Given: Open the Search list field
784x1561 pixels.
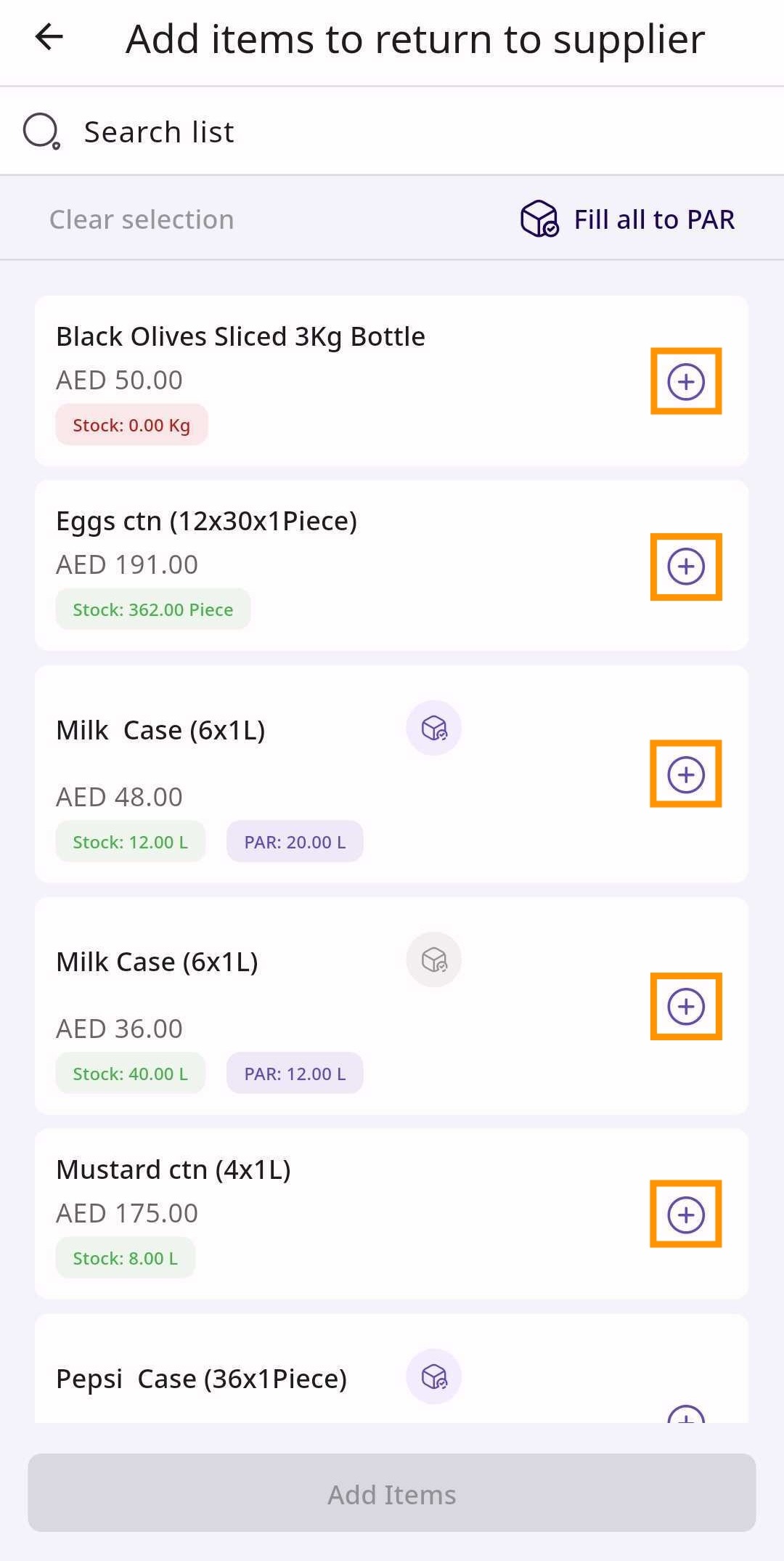Looking at the screenshot, I should [392, 132].
